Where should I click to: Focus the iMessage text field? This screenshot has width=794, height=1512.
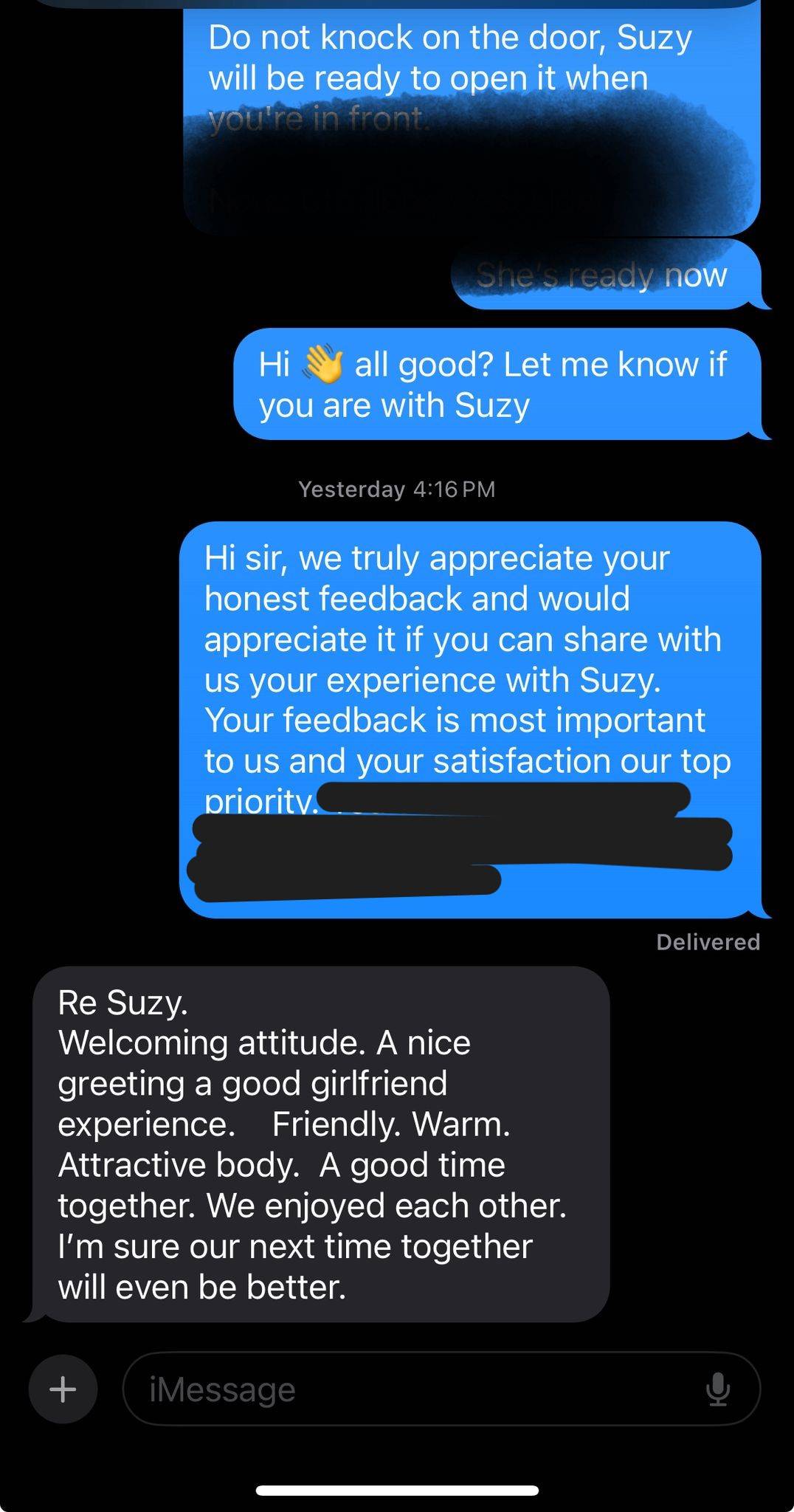coord(413,1389)
